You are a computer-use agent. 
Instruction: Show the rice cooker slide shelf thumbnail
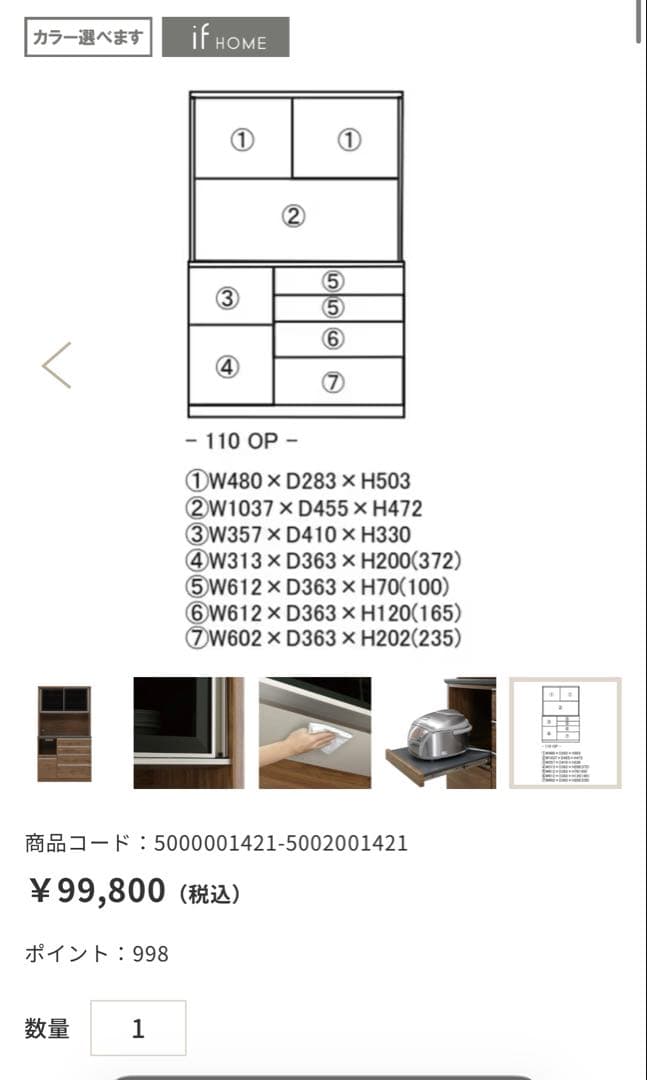(440, 733)
